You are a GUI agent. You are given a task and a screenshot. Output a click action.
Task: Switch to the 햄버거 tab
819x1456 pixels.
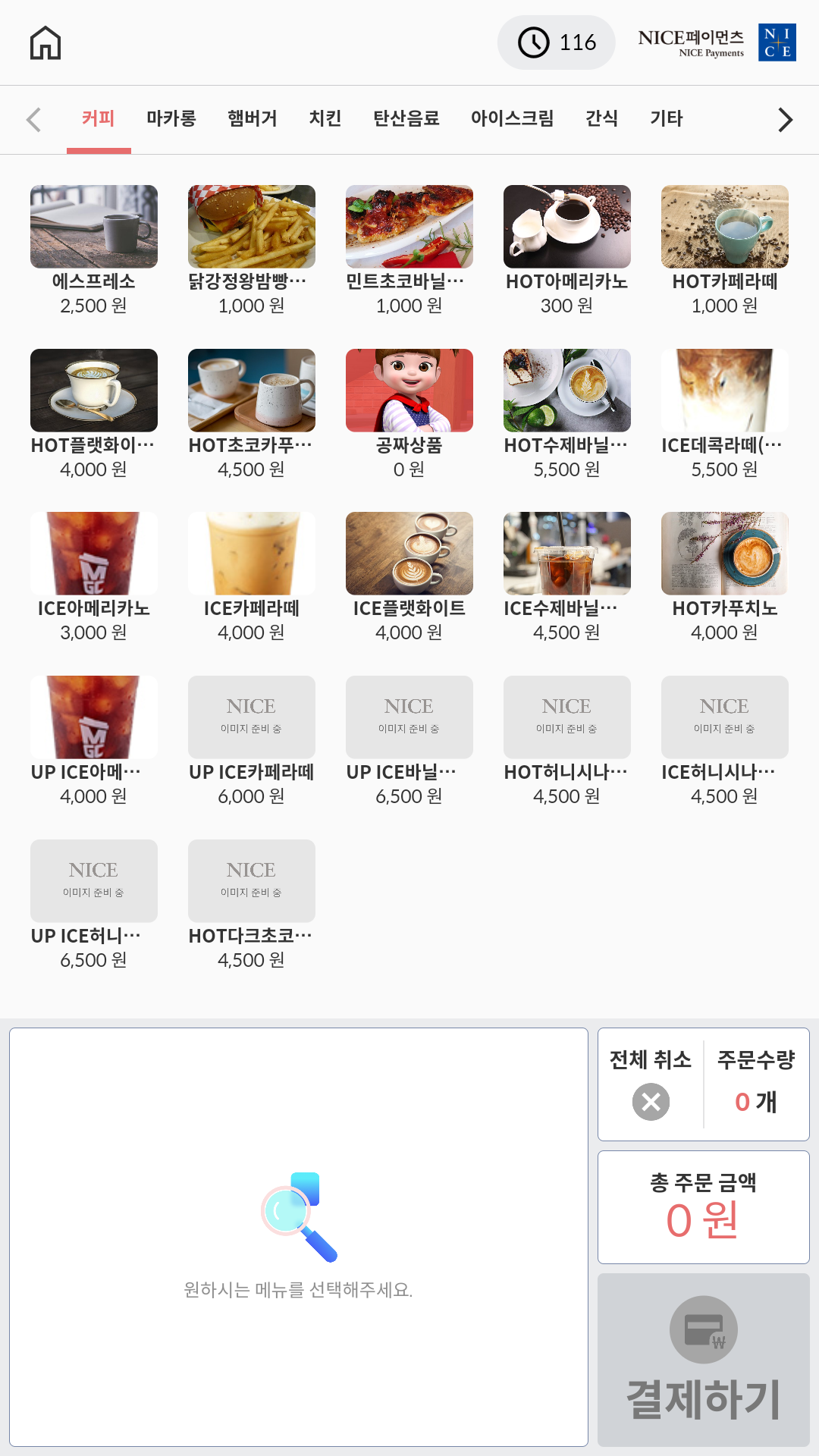click(x=252, y=118)
